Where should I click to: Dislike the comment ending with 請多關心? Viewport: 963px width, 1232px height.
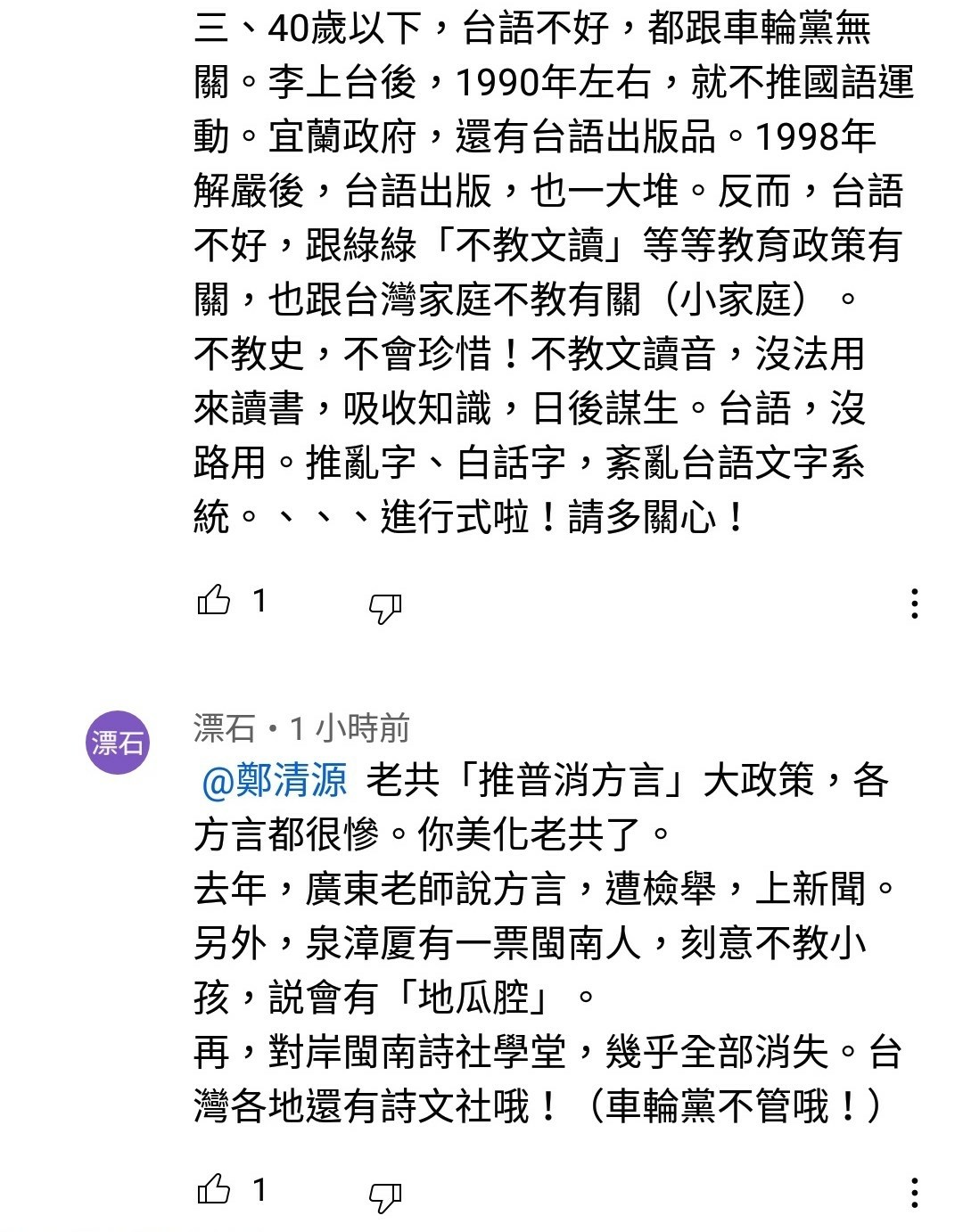point(385,607)
